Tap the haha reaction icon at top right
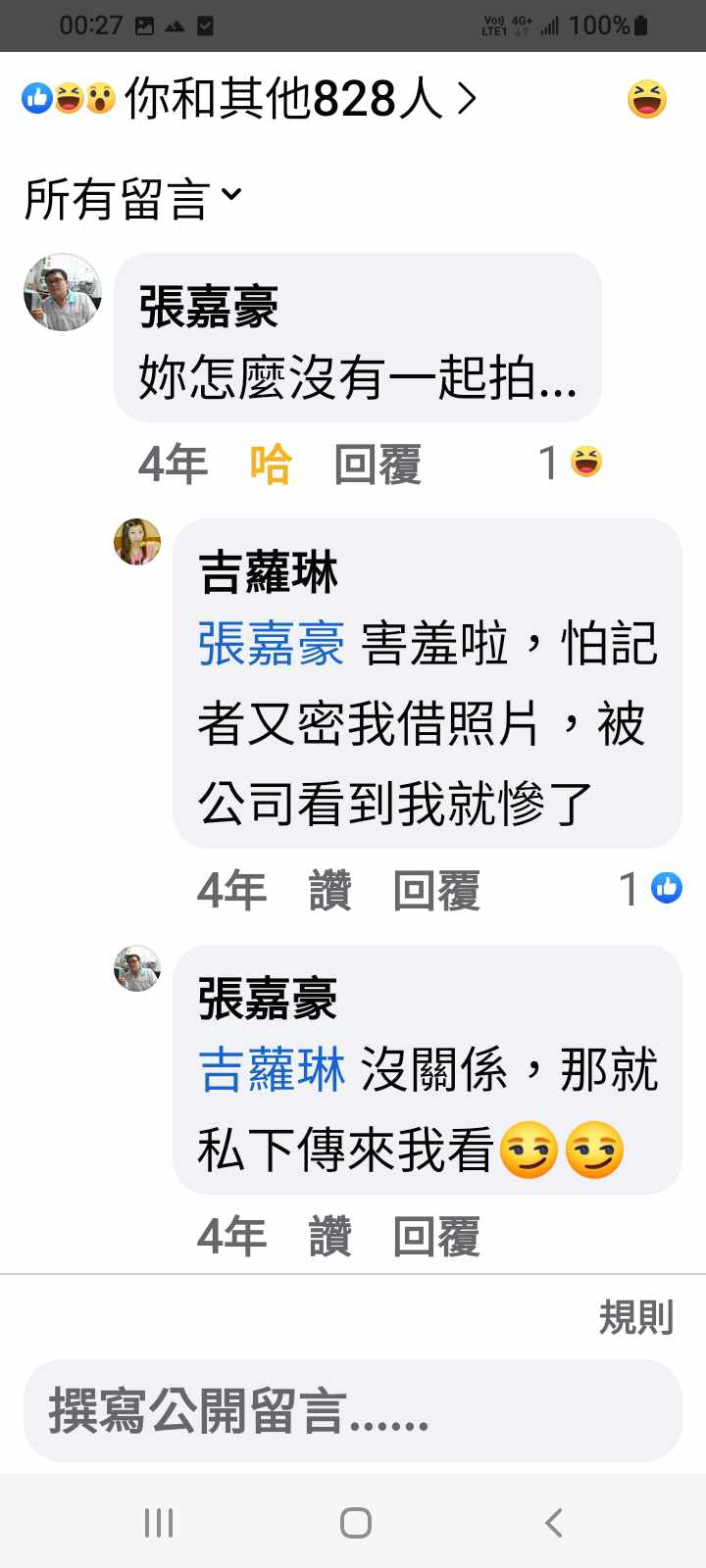Screen dimensions: 706x1568 (646, 99)
